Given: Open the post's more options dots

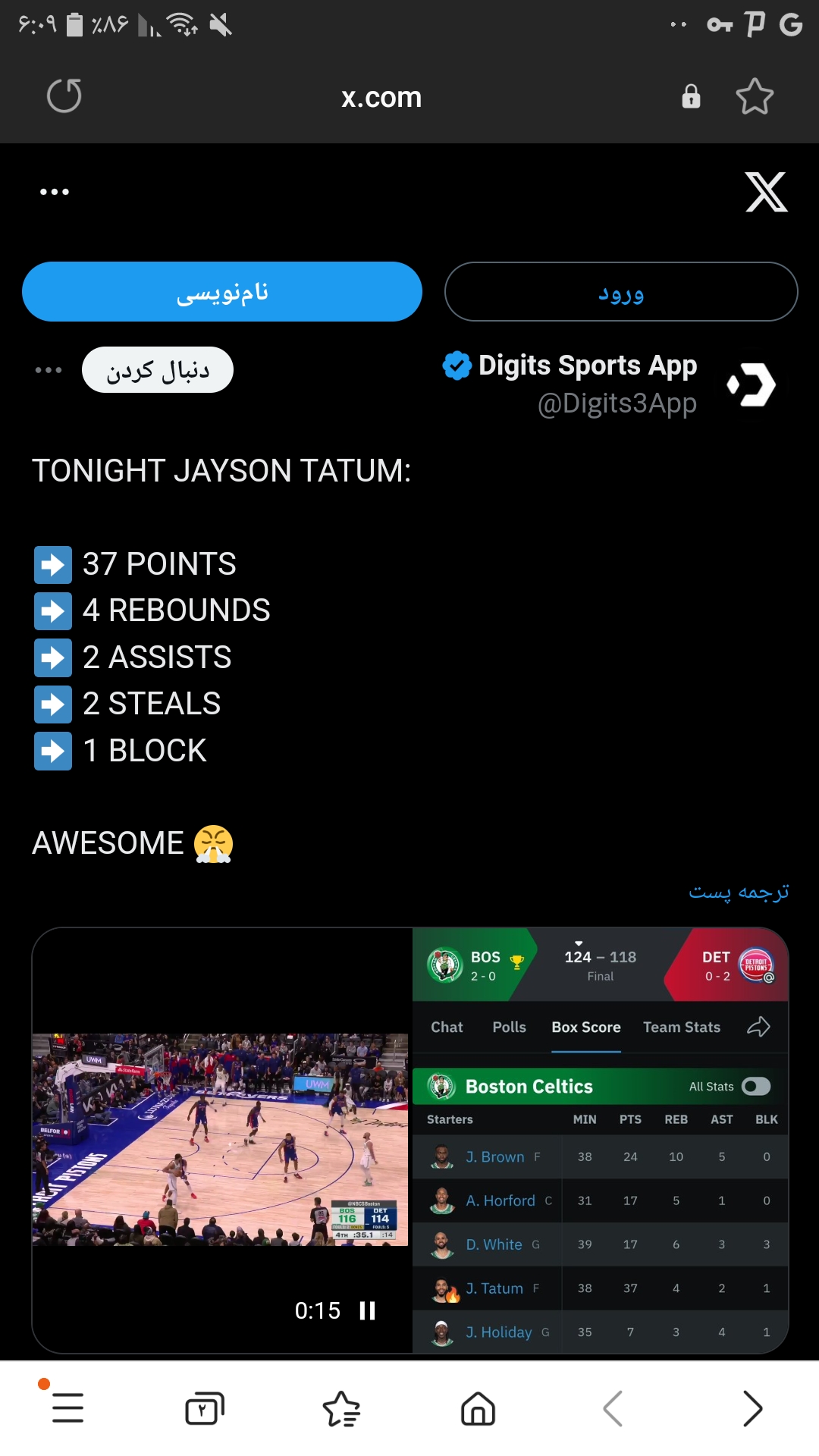Looking at the screenshot, I should point(49,370).
